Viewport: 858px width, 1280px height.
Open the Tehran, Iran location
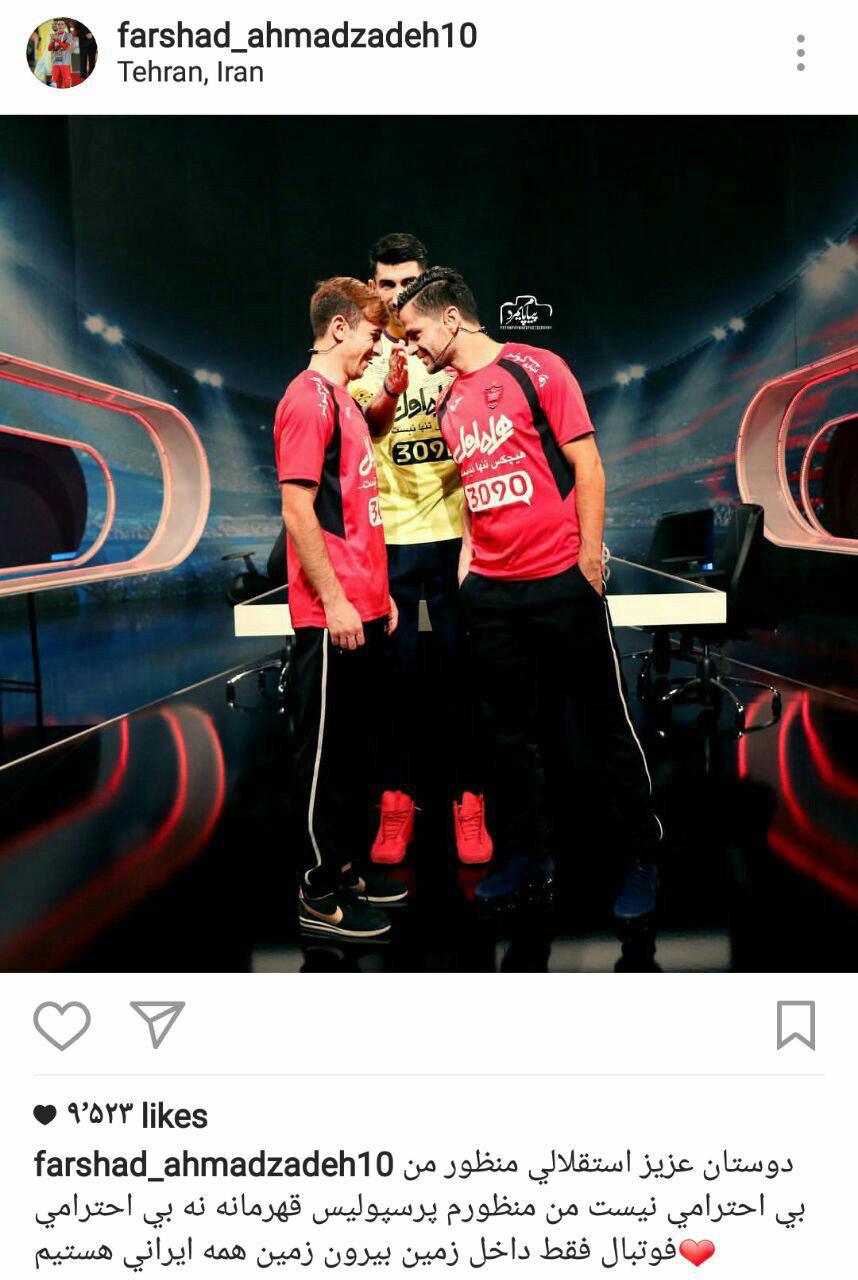(x=190, y=73)
